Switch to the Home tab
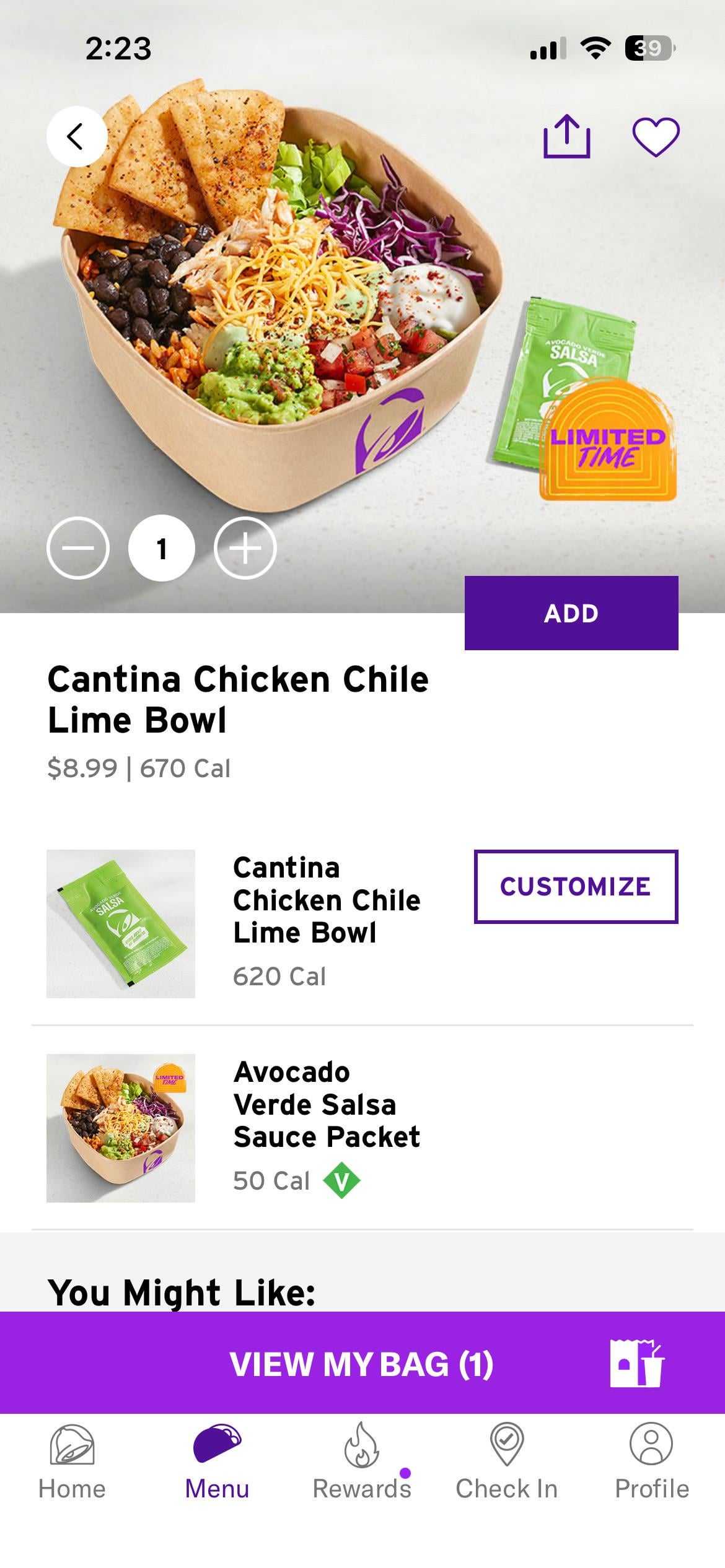This screenshot has height=1568, width=725. (72, 1463)
